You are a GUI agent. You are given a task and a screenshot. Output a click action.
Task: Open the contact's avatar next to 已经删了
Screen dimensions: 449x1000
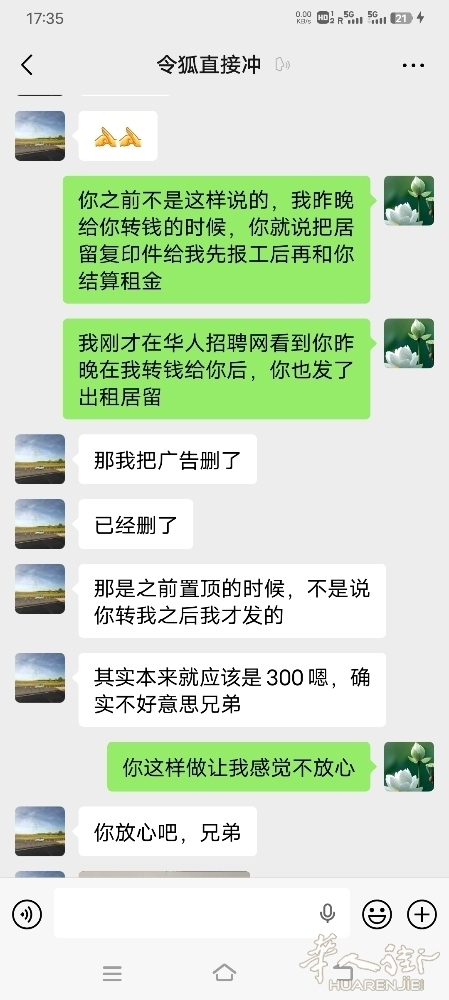(x=40, y=524)
